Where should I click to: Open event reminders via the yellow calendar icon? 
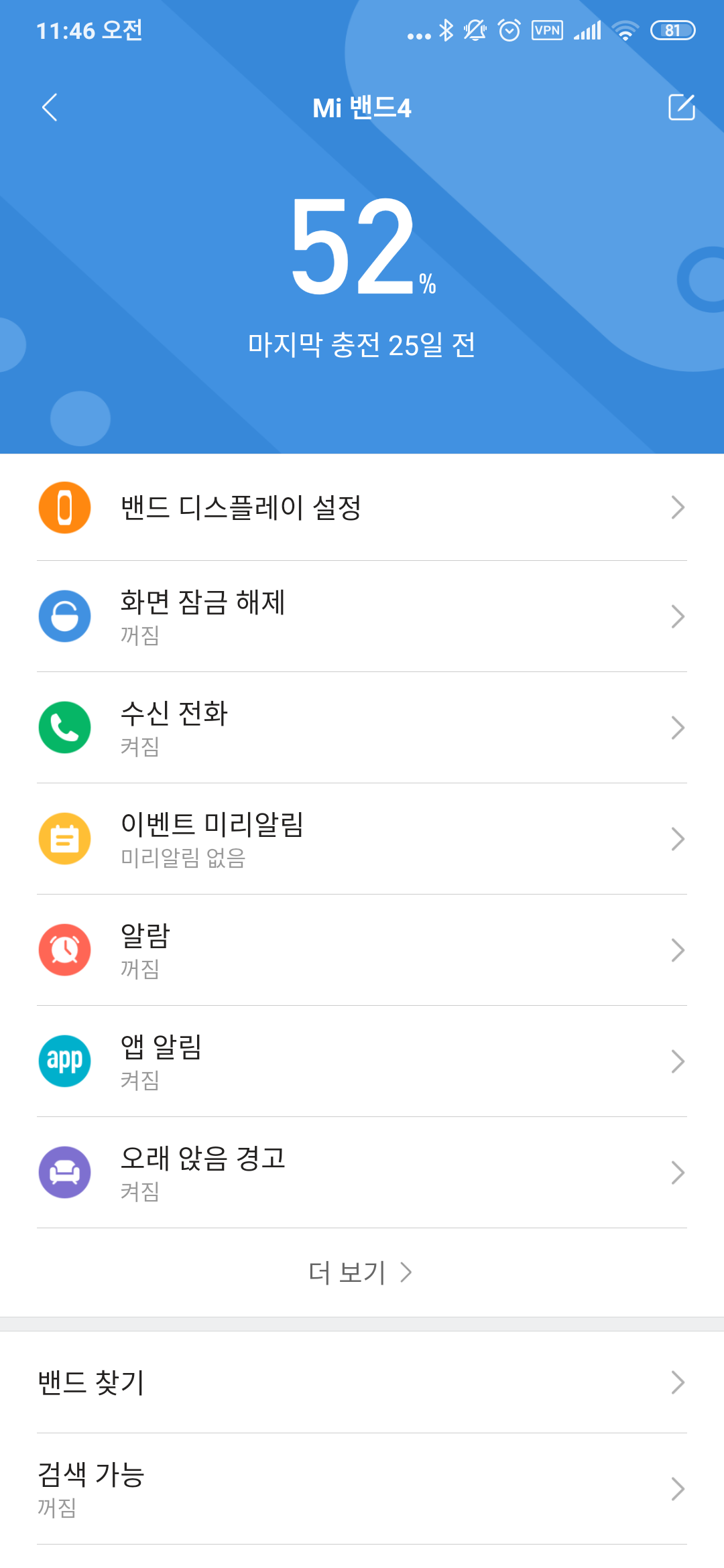pyautogui.click(x=64, y=838)
